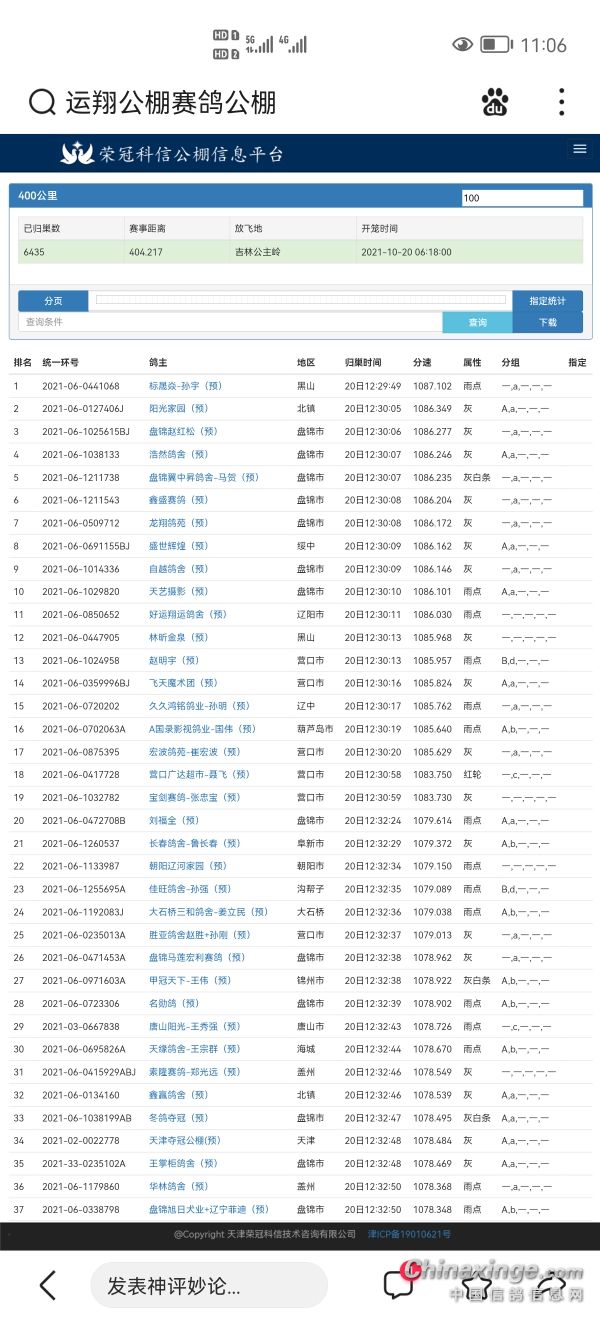Open owner link 浩然鸽舍（预）
Viewport: 600px width, 1320px height.
pos(178,455)
